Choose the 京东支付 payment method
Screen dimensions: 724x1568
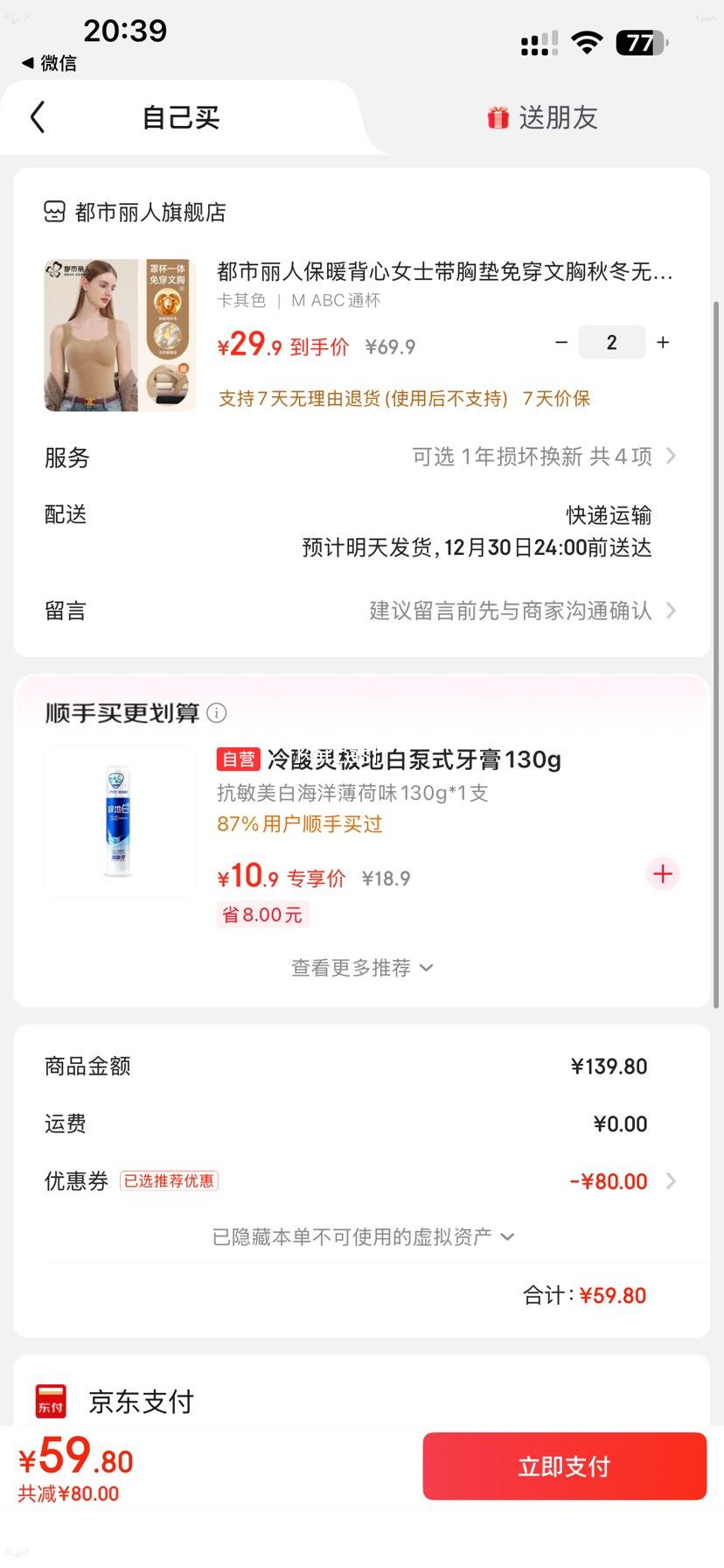(140, 1402)
